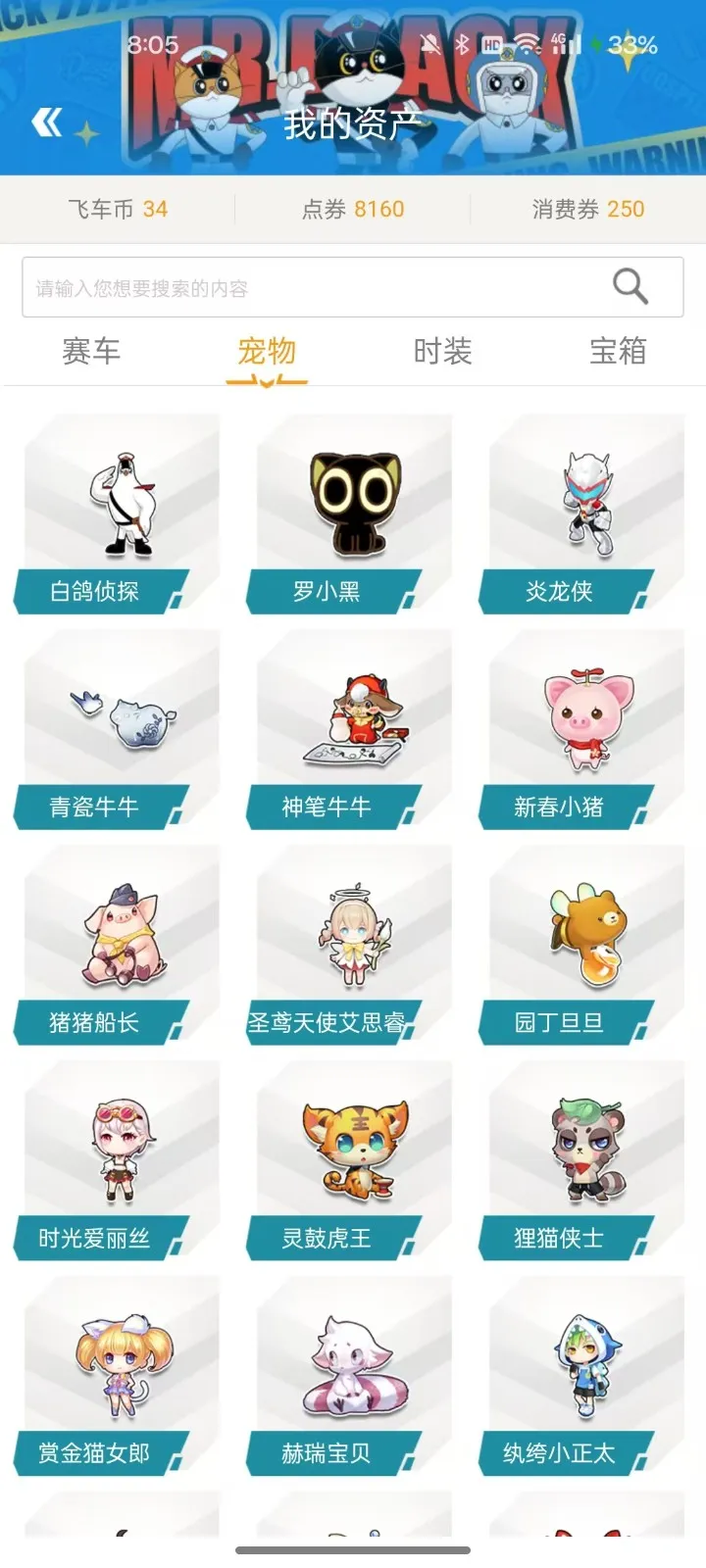View the 青瓷牛牛 pet
The image size is (706, 1568).
pyautogui.click(x=118, y=730)
